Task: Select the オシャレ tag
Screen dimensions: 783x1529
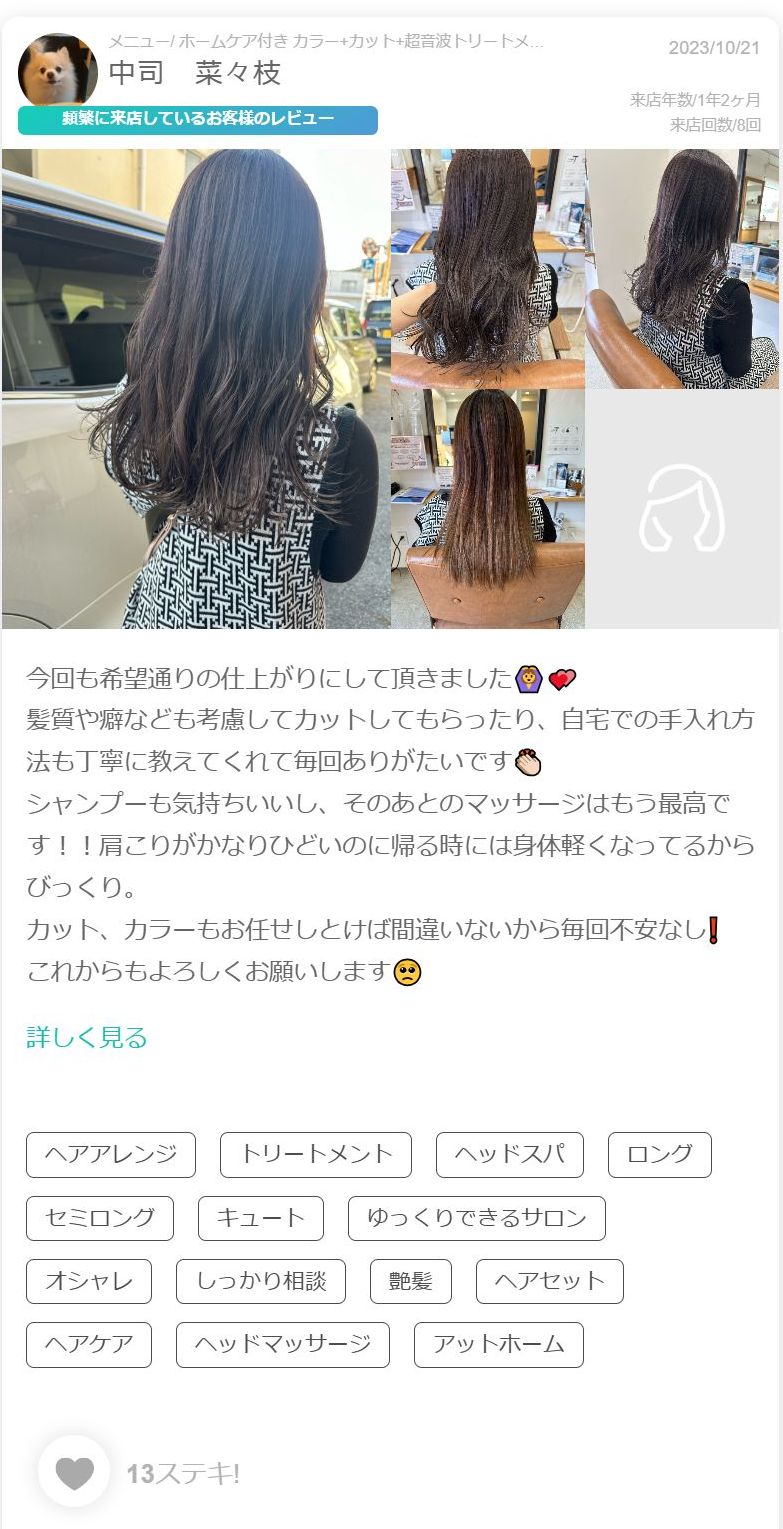Action: click(89, 1281)
